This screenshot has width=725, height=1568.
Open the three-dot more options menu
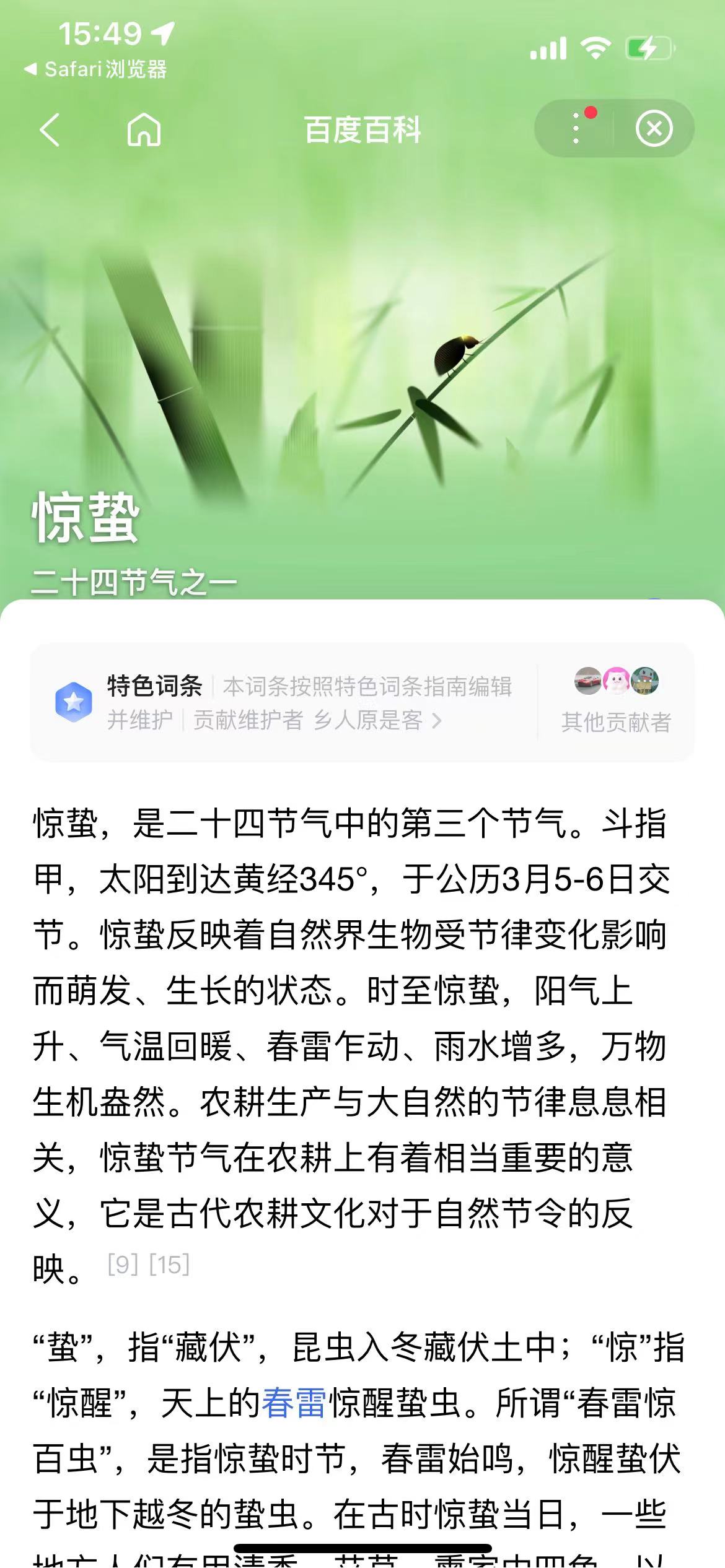(576, 129)
